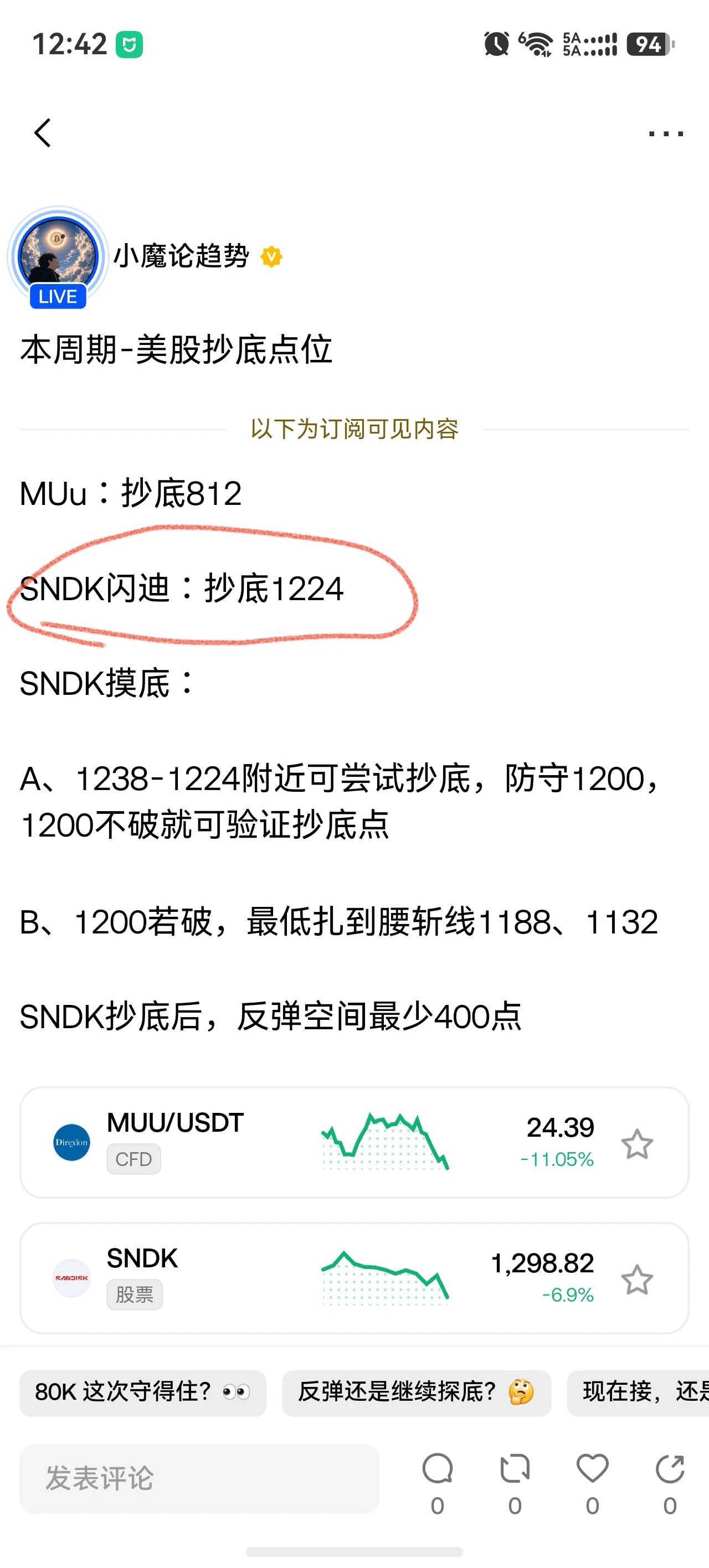Image resolution: width=709 pixels, height=1568 pixels.
Task: Go back using the top-left arrow
Action: pyautogui.click(x=43, y=133)
